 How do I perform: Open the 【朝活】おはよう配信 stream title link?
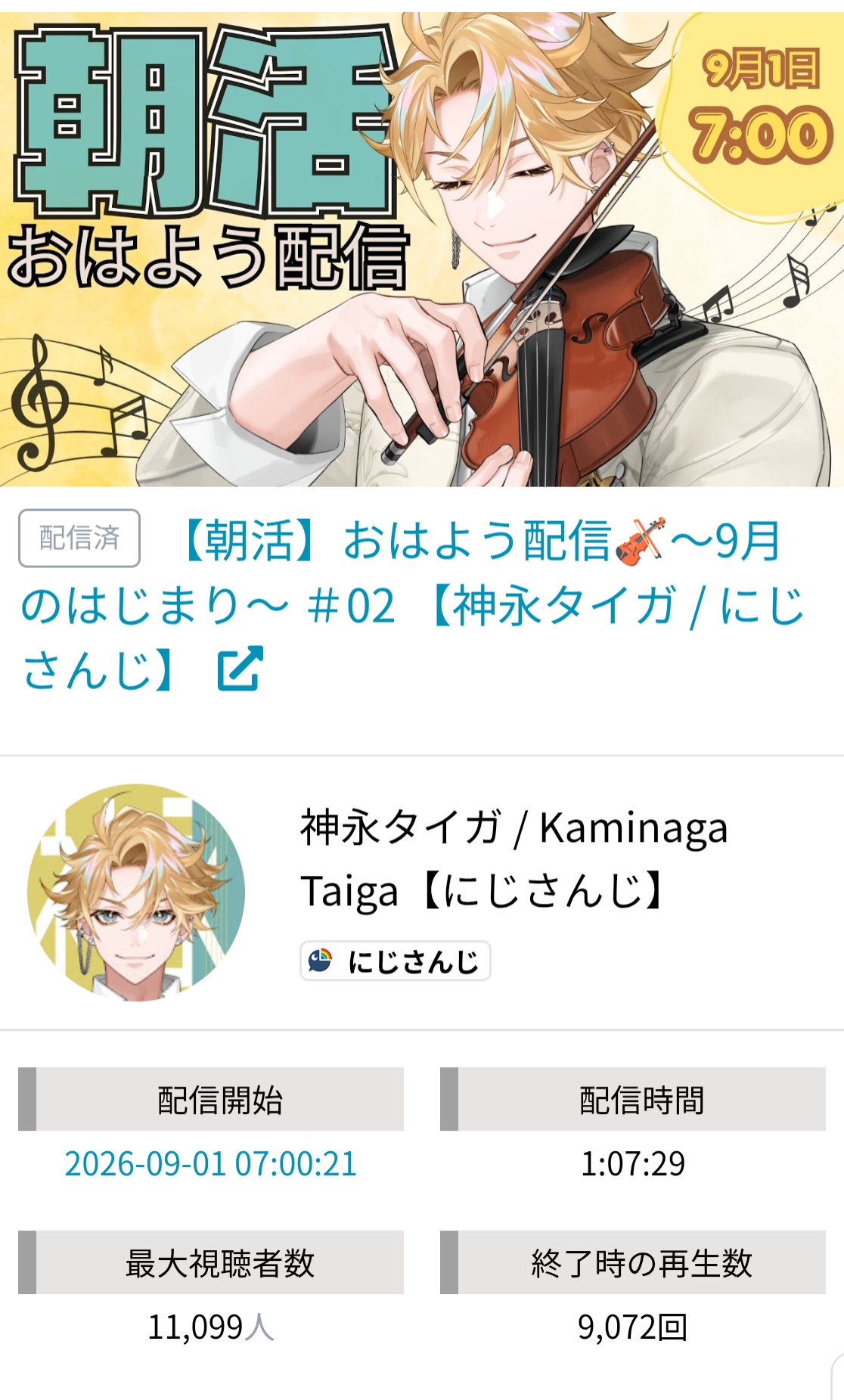click(x=412, y=605)
